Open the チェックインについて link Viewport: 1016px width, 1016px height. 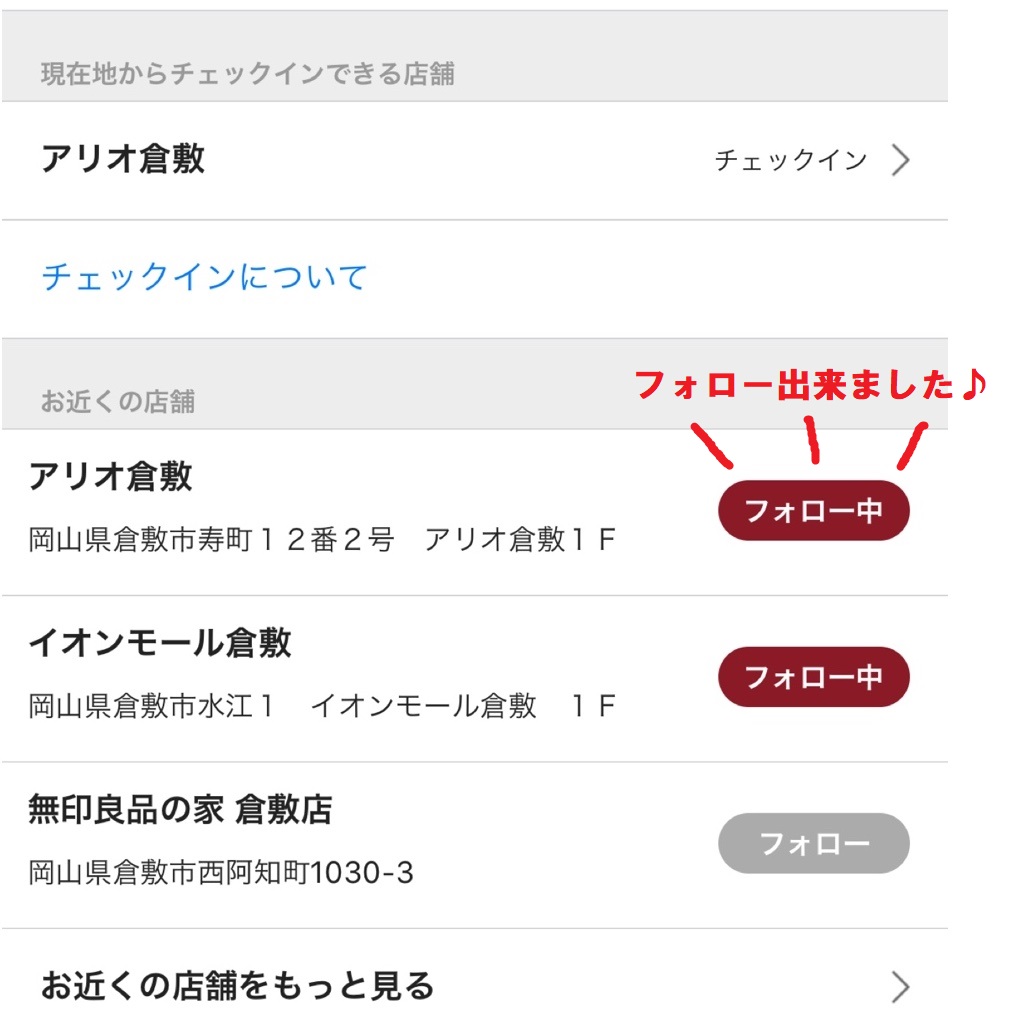pos(204,277)
